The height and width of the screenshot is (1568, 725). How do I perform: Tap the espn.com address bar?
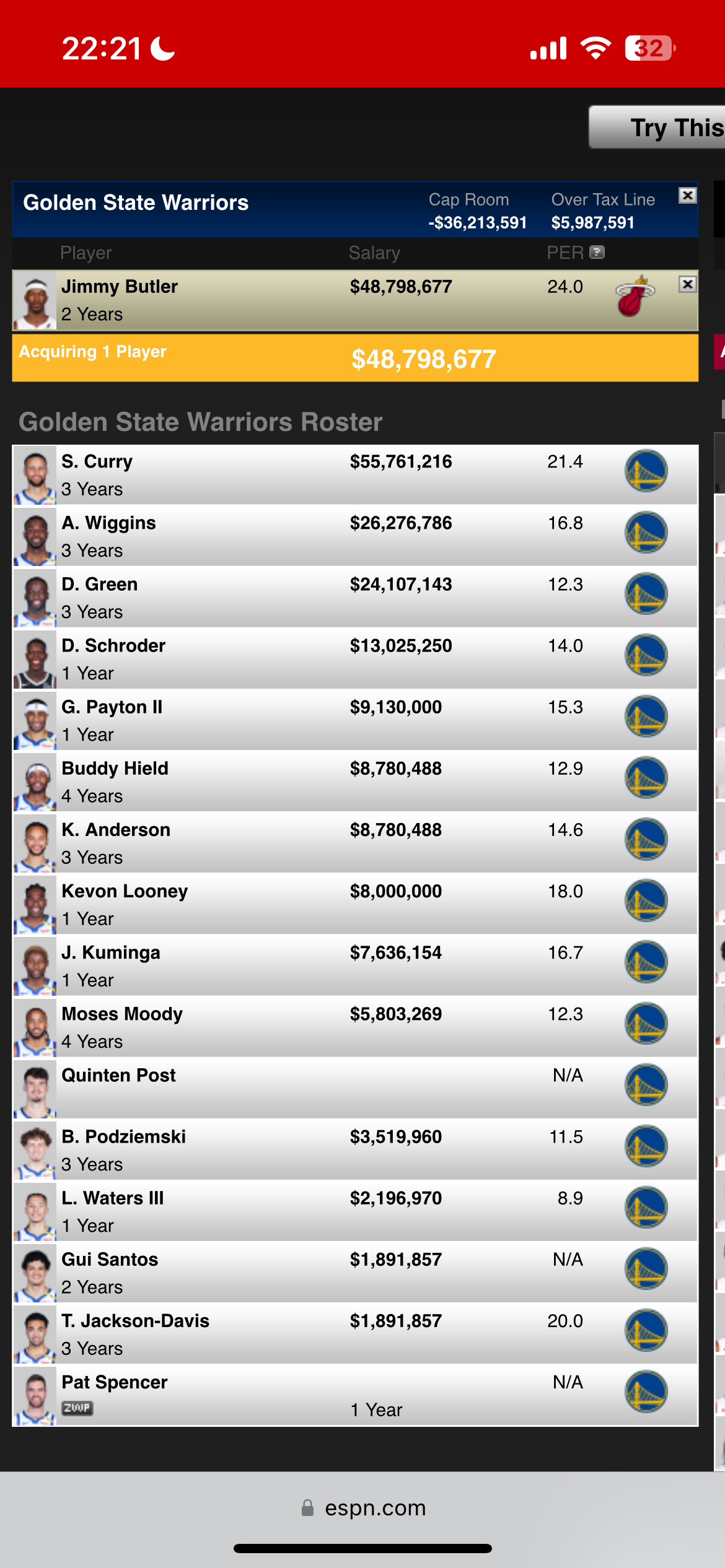tap(363, 1507)
